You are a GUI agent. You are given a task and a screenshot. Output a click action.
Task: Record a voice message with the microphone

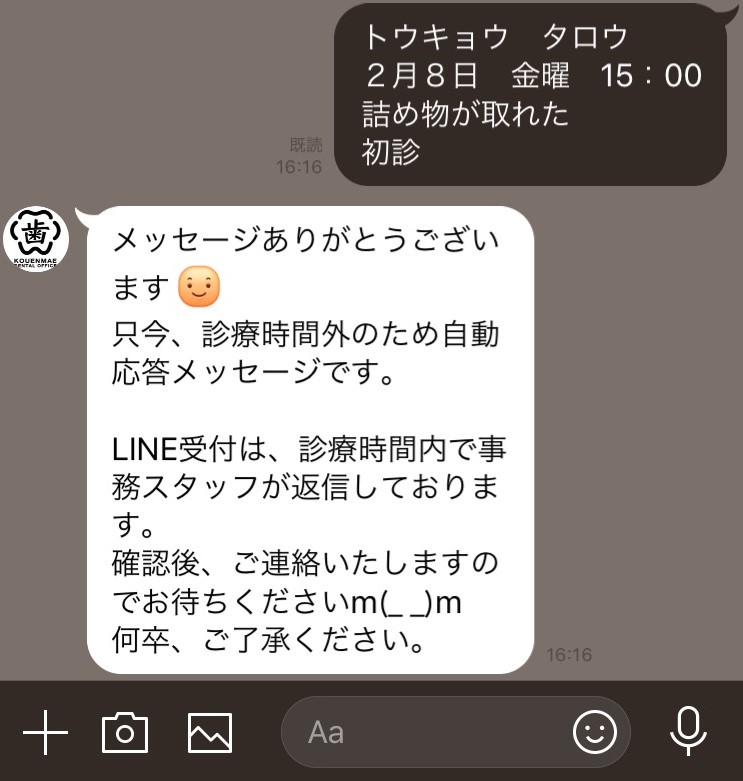687,733
